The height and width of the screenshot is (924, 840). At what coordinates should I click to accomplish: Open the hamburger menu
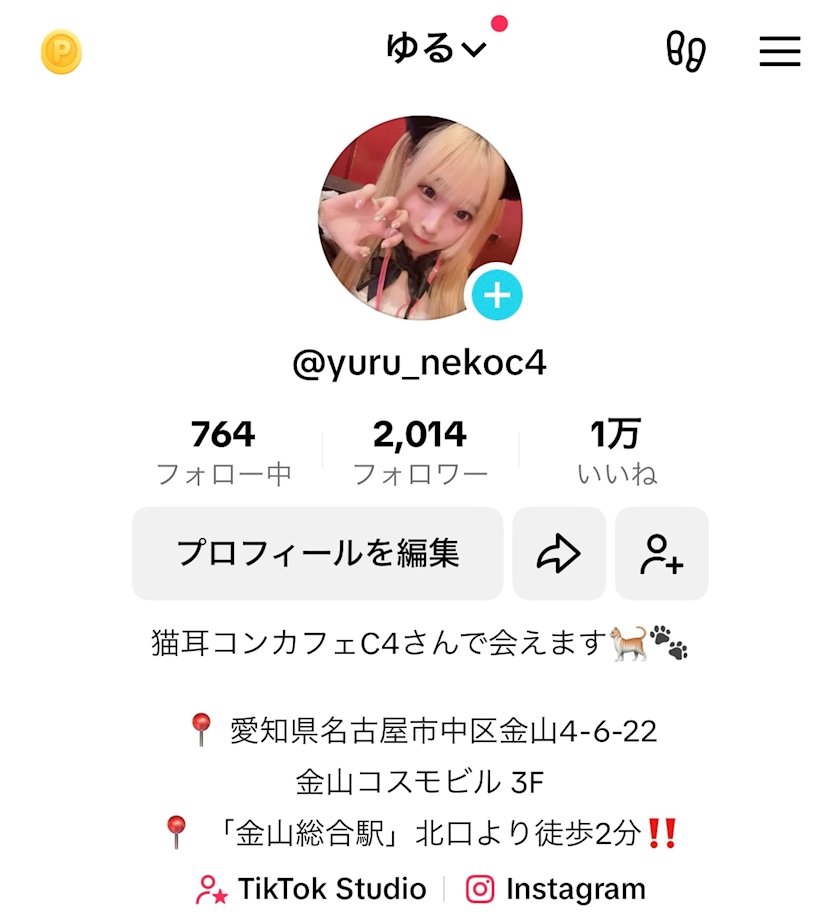[x=780, y=51]
